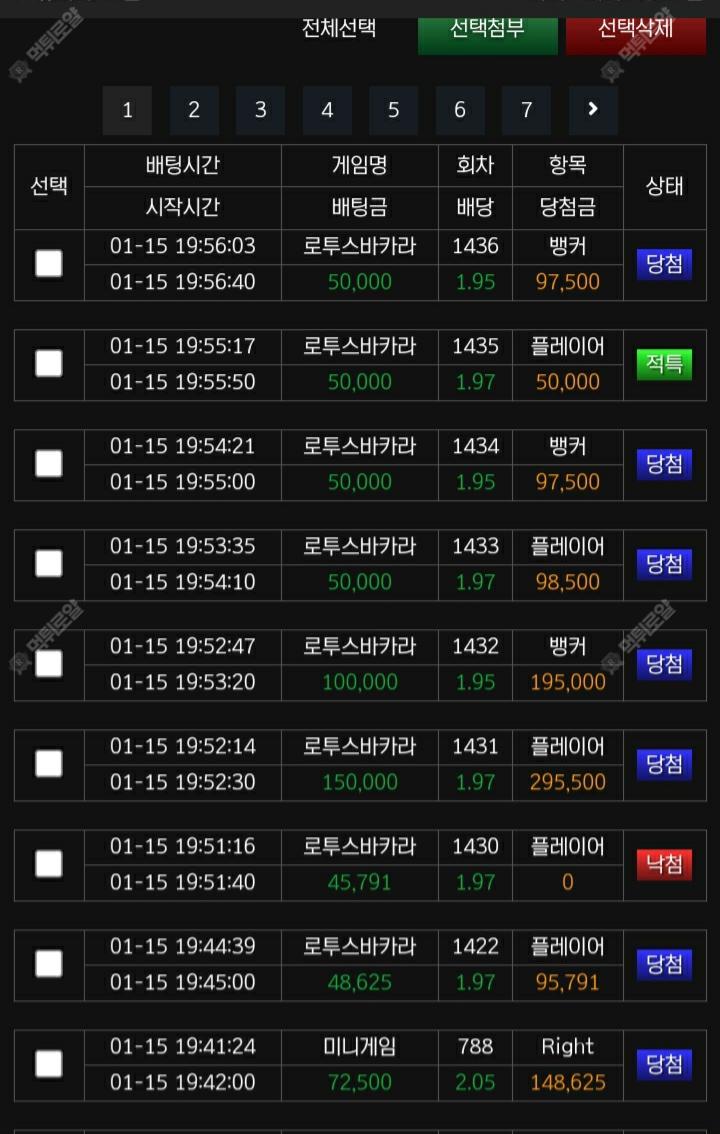720x1134 pixels.
Task: Open page 4 of the list
Action: coord(327,110)
